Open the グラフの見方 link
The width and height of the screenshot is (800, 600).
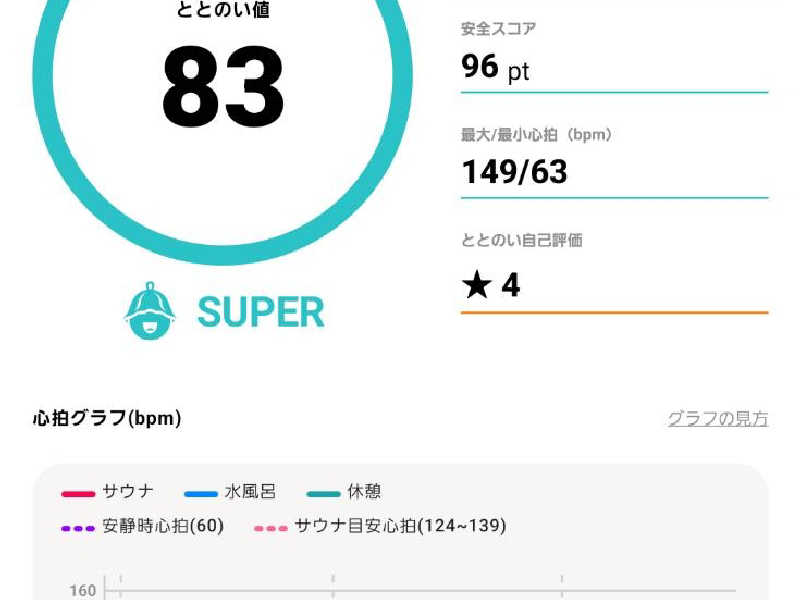(x=717, y=419)
